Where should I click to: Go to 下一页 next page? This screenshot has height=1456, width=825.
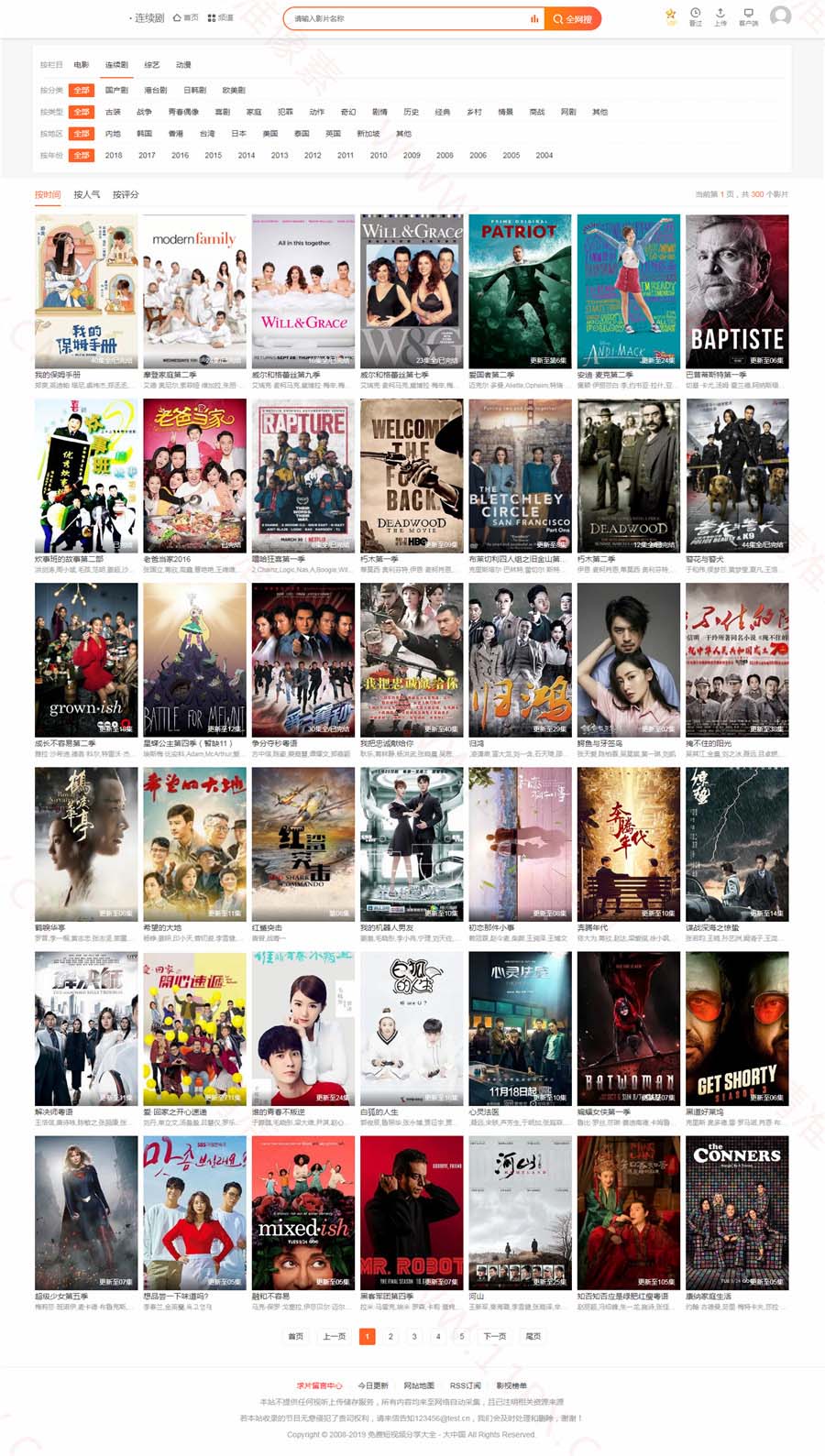point(494,1336)
